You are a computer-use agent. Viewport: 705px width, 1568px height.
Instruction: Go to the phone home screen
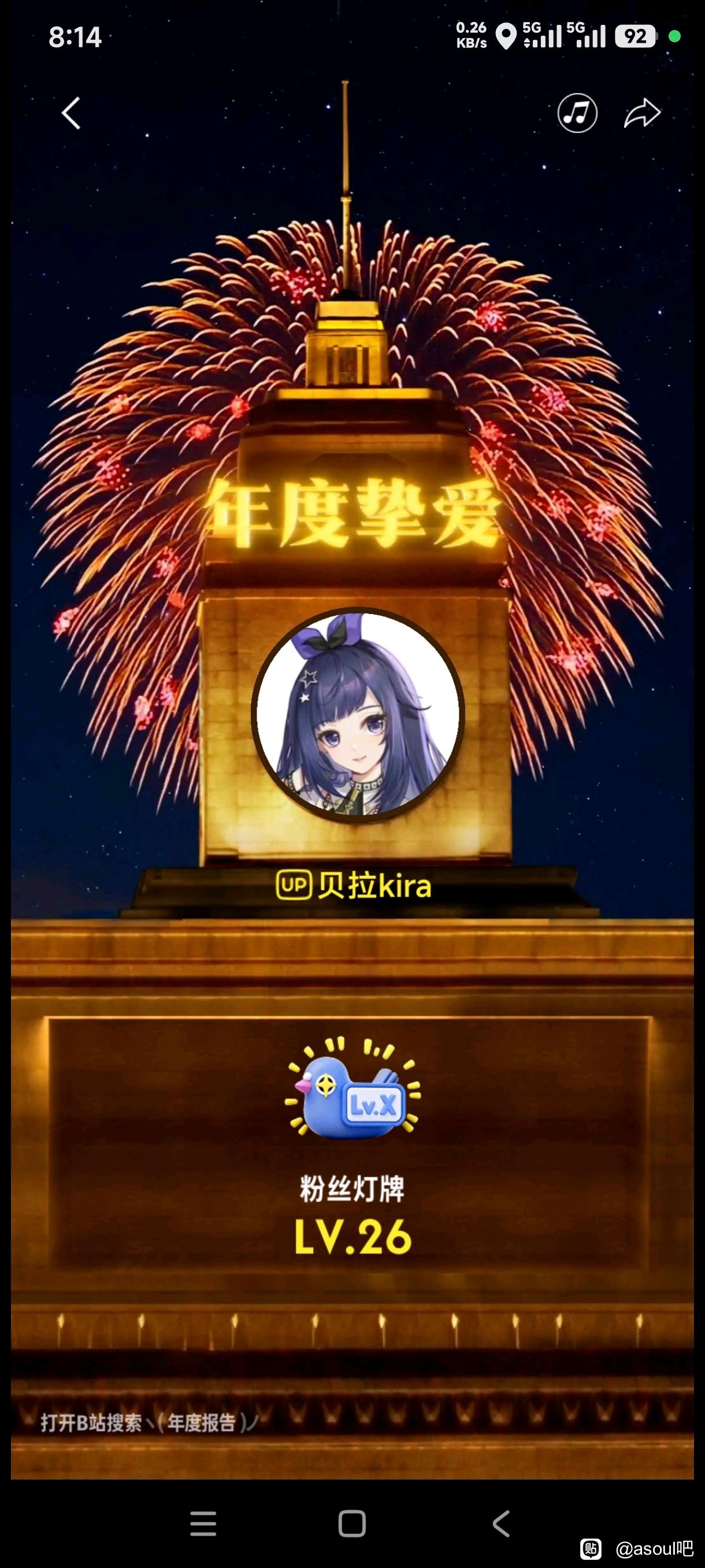tap(351, 1523)
